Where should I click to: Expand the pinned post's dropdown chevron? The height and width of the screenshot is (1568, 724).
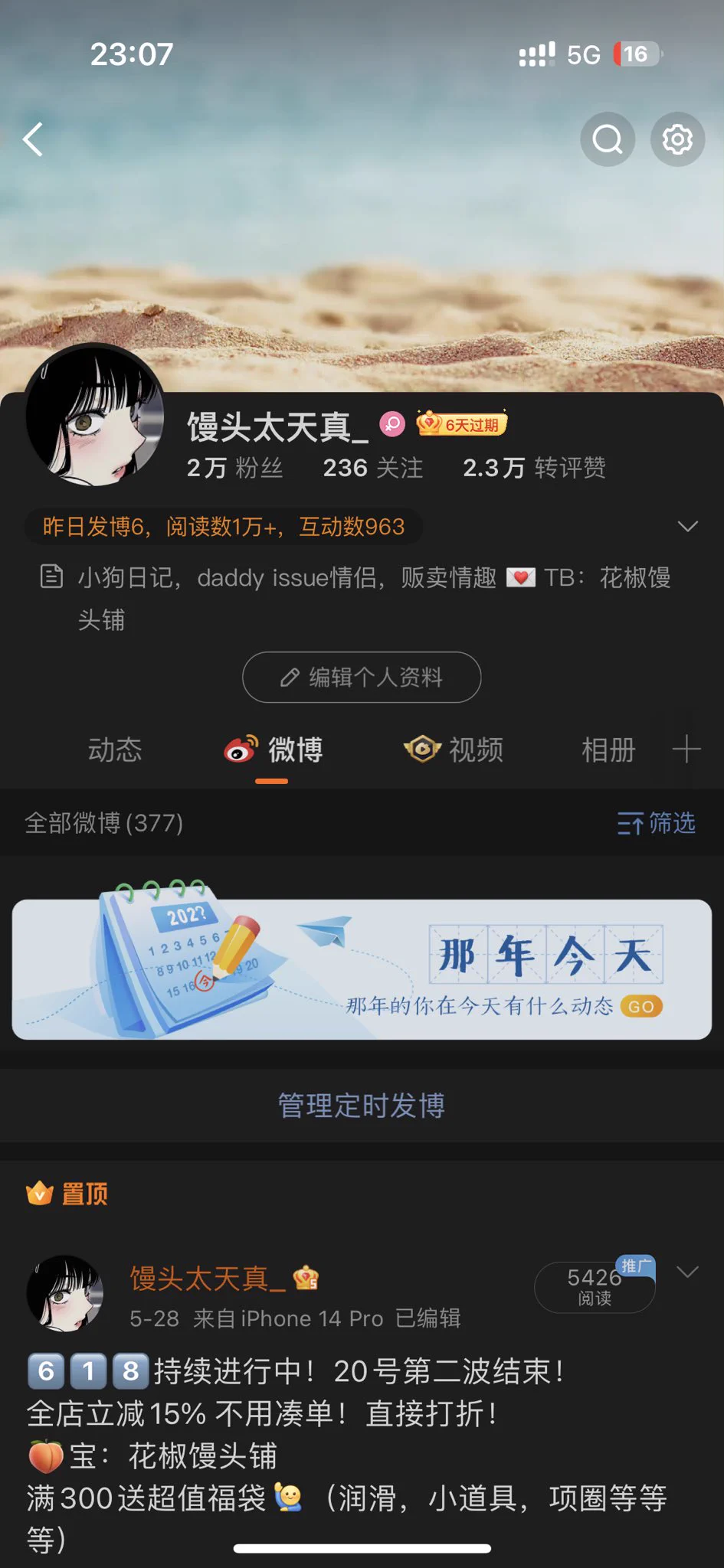[687, 1272]
